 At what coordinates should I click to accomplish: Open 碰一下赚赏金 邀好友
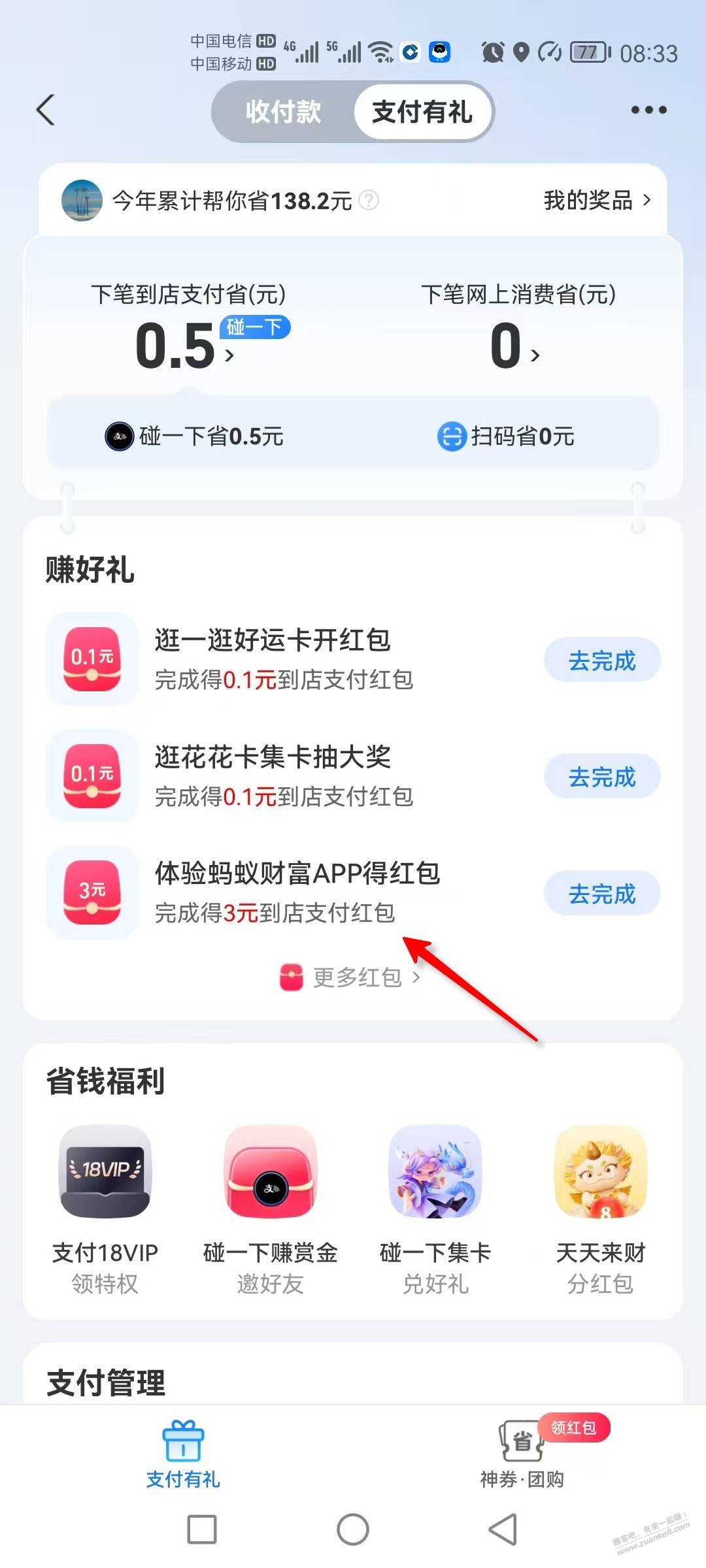pyautogui.click(x=270, y=1209)
